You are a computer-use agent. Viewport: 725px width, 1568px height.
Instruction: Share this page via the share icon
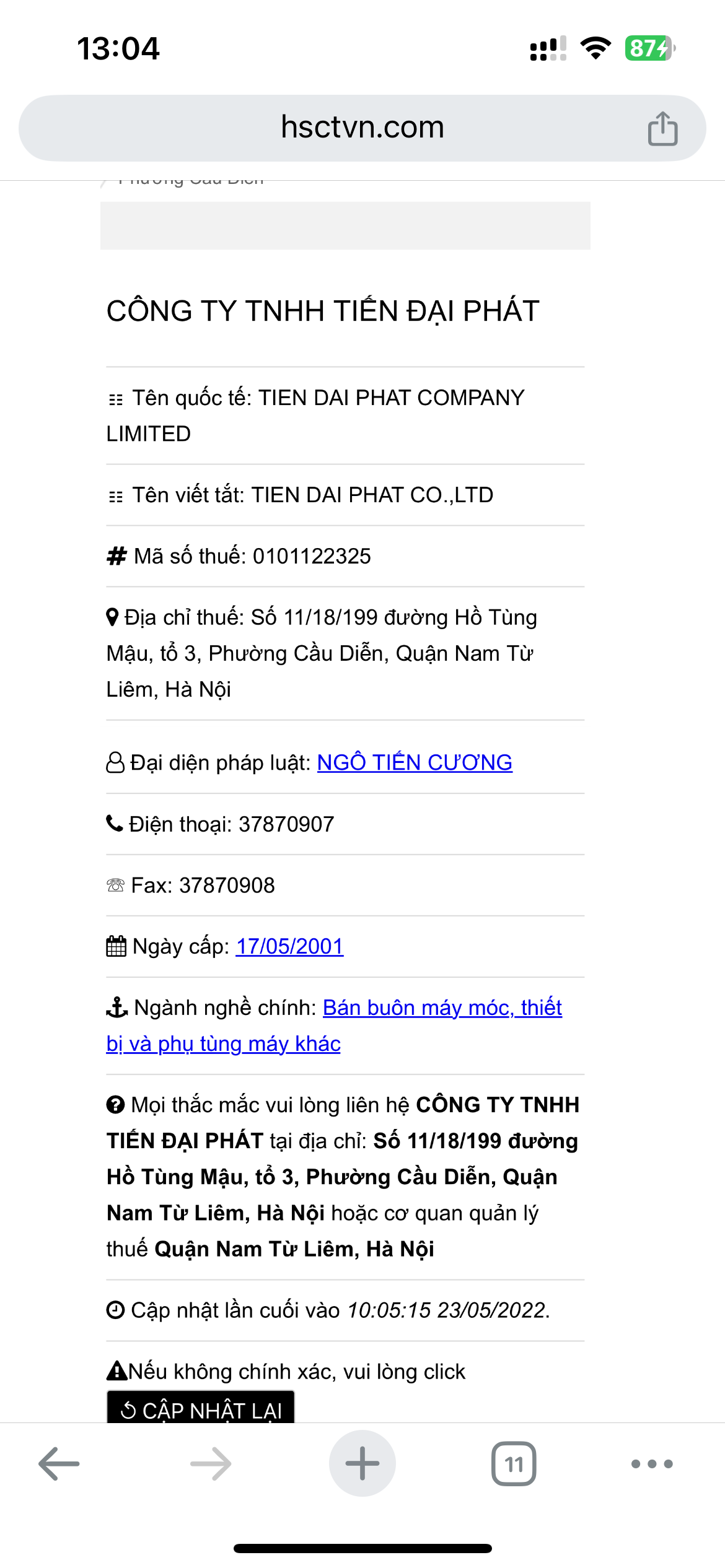662,129
